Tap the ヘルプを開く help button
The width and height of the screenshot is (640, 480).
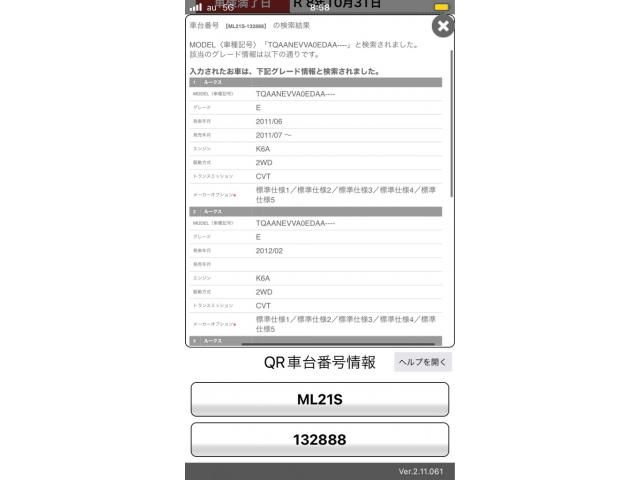(x=423, y=362)
